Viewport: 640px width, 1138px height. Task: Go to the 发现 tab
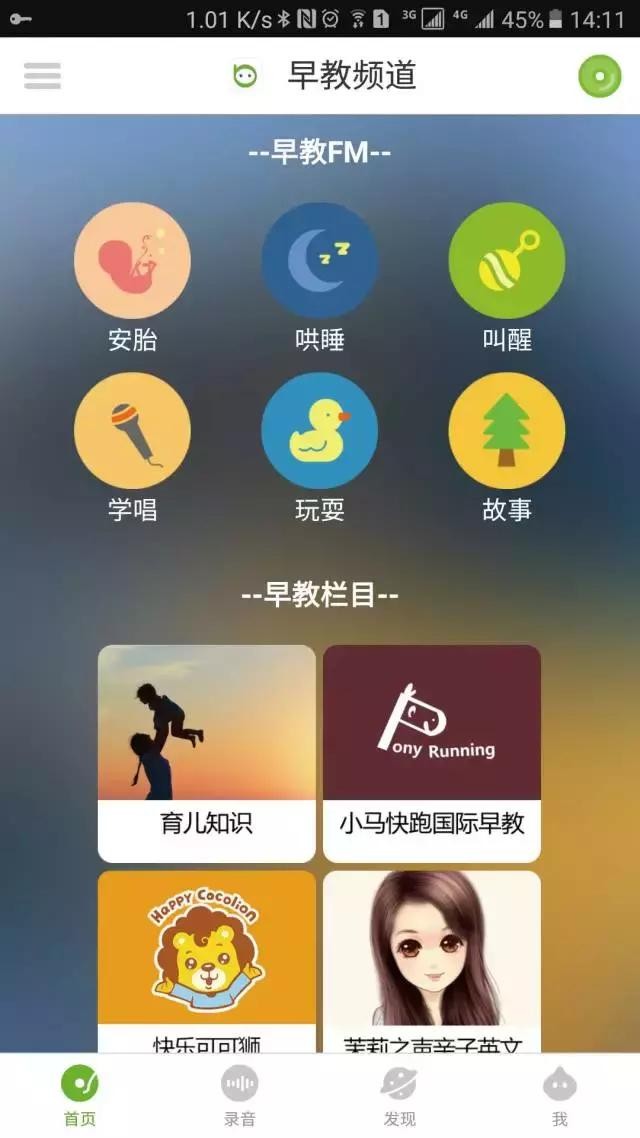400,1095
